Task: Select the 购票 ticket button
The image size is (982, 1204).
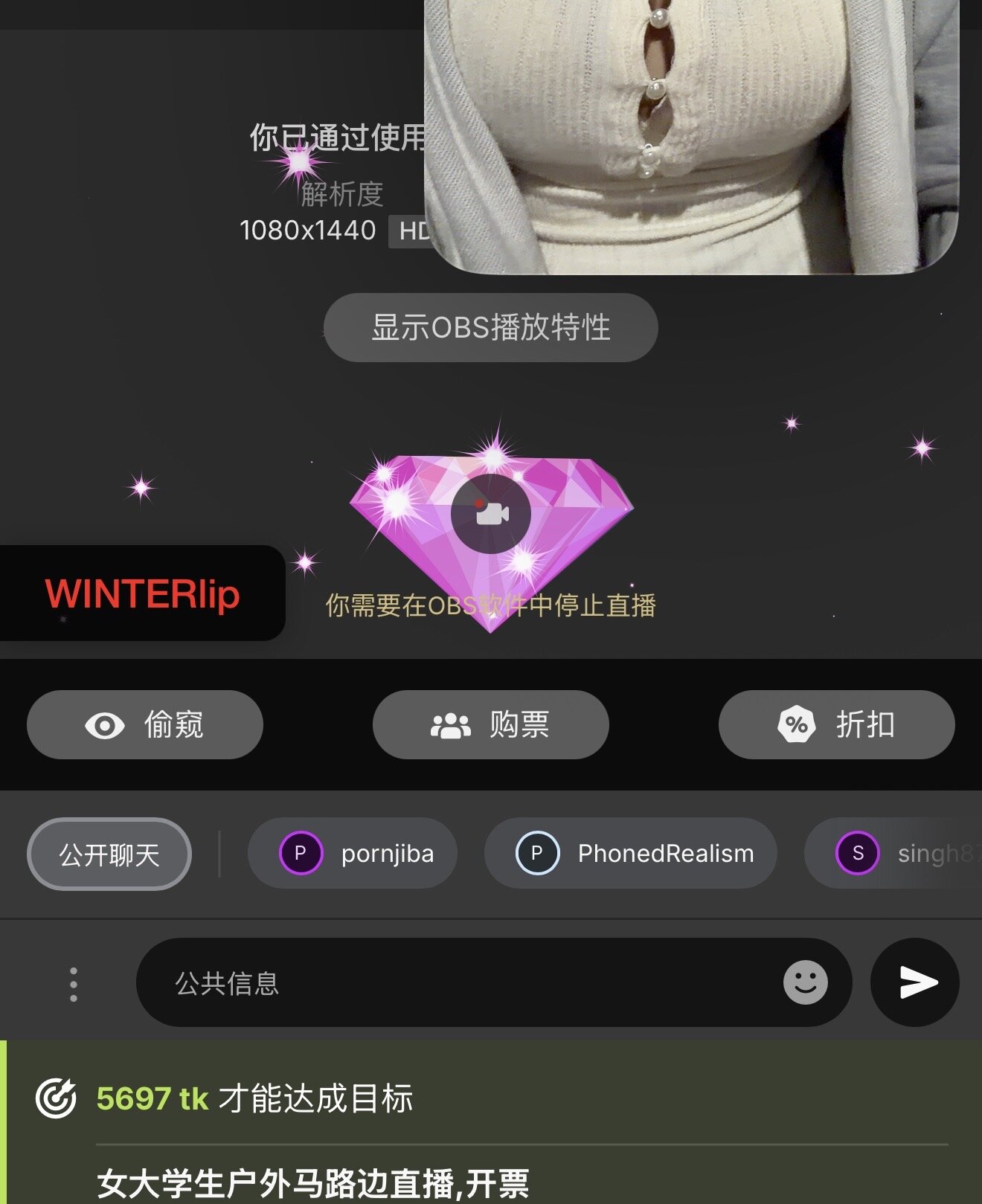Action: [x=490, y=724]
